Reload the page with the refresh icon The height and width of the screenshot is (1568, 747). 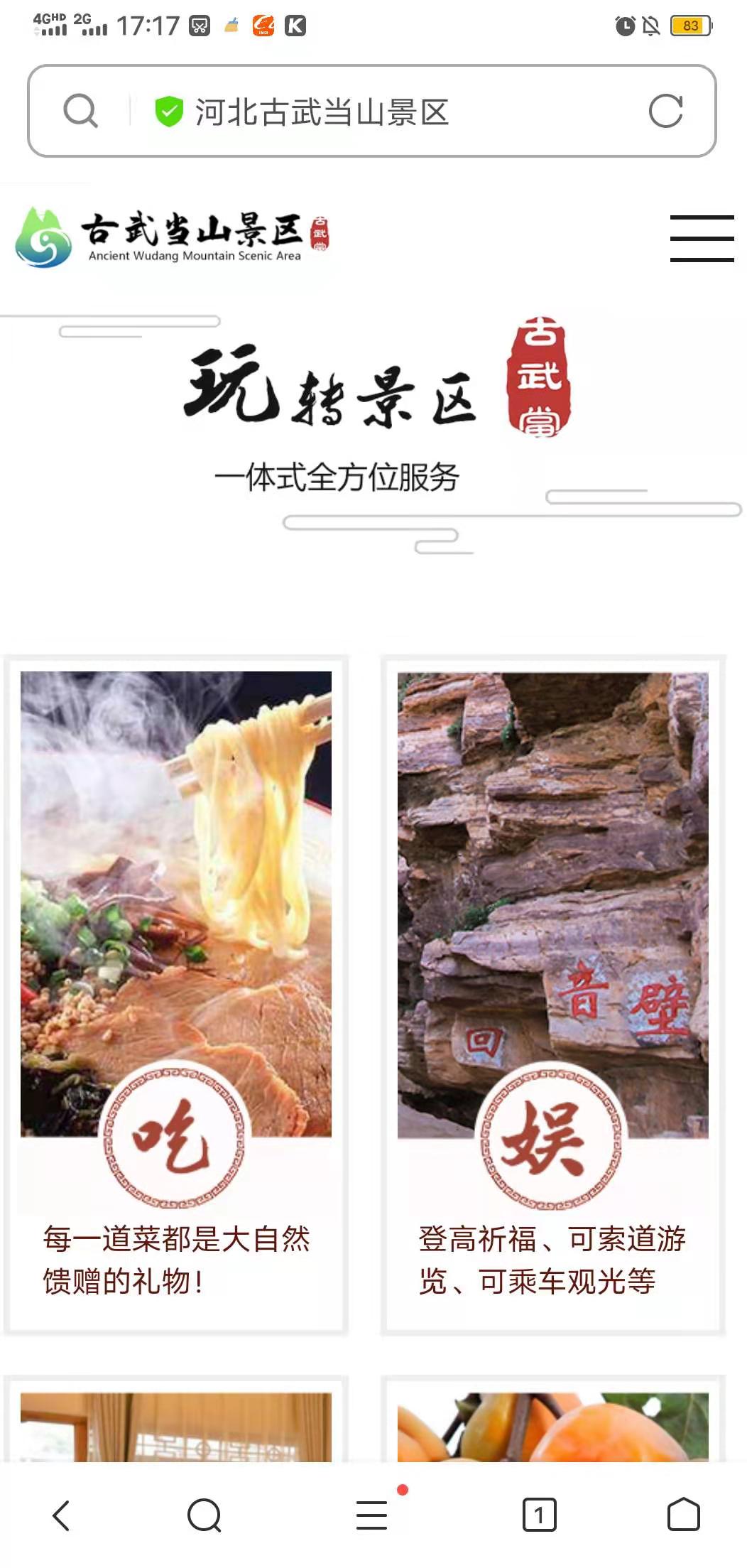tap(665, 111)
